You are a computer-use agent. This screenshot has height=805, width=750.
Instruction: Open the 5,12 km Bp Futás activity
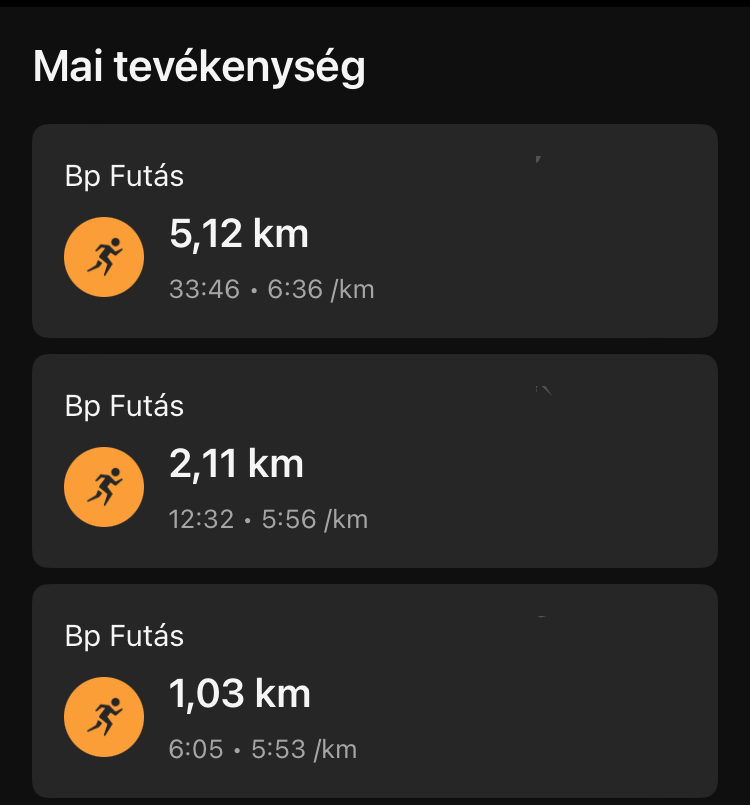(375, 232)
